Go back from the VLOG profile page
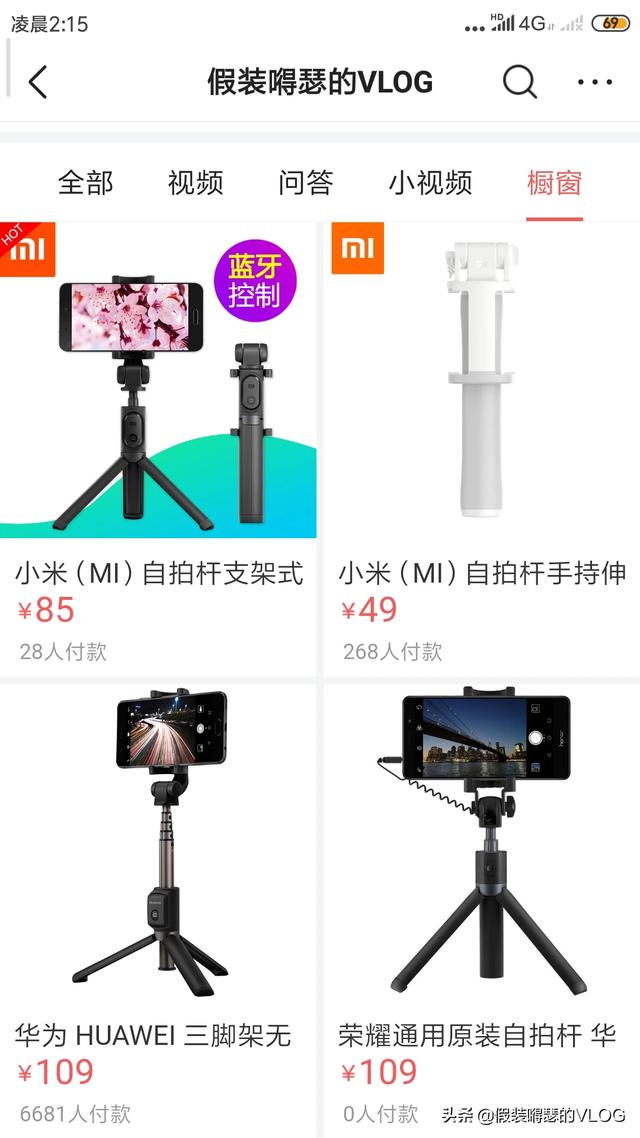This screenshot has height=1138, width=640. [38, 82]
